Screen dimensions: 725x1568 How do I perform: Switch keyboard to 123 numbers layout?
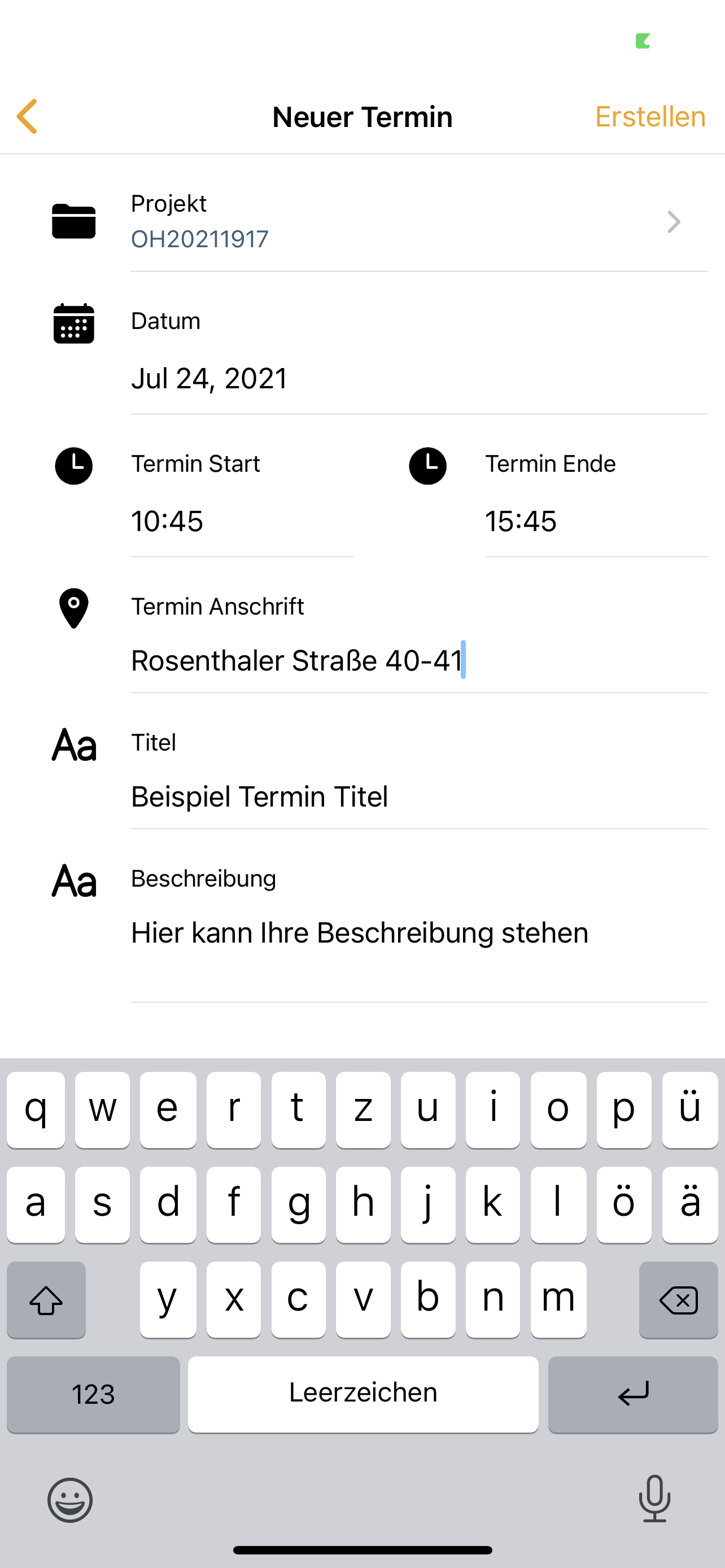93,1394
